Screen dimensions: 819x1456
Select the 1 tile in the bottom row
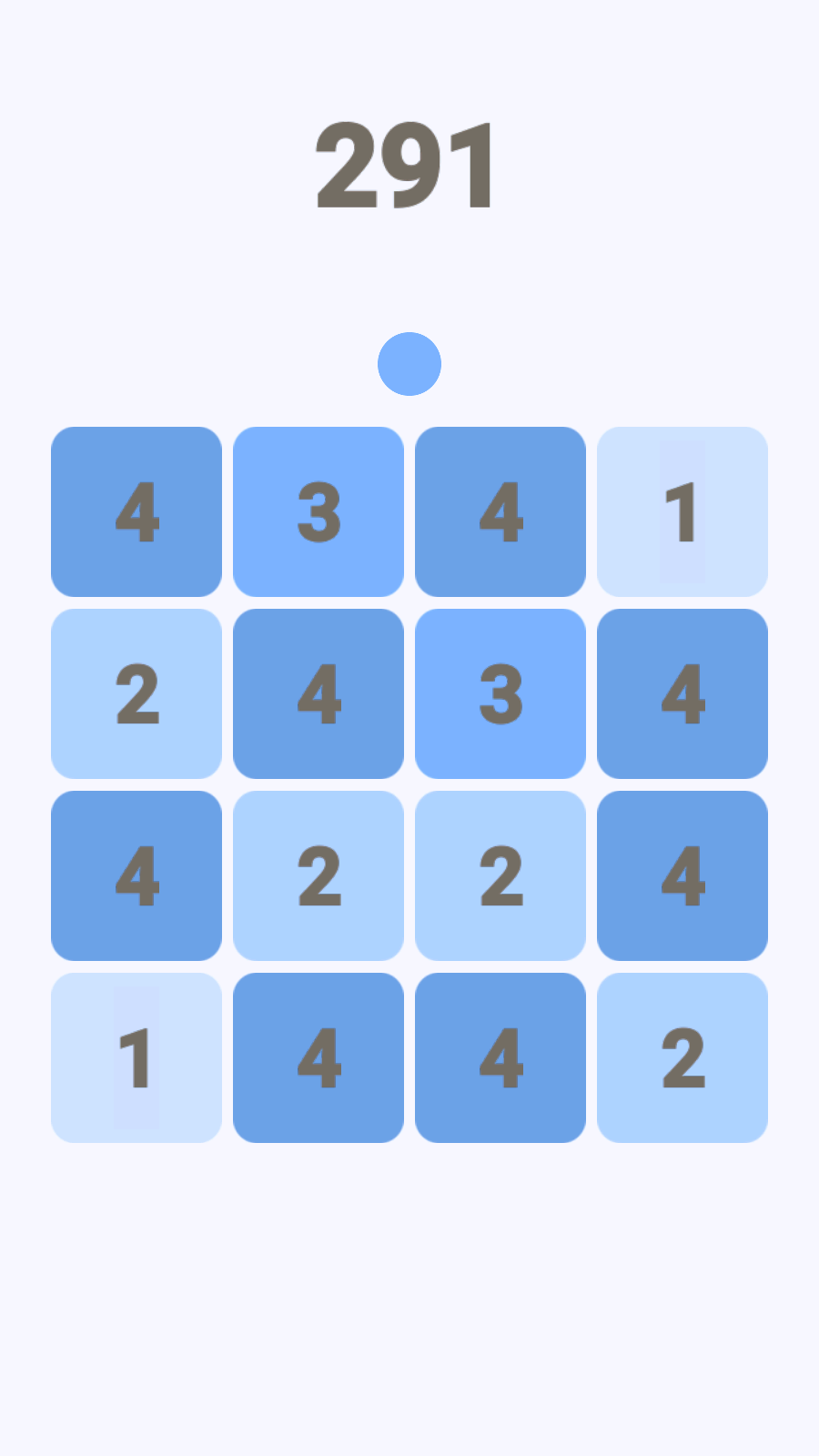click(x=136, y=1057)
